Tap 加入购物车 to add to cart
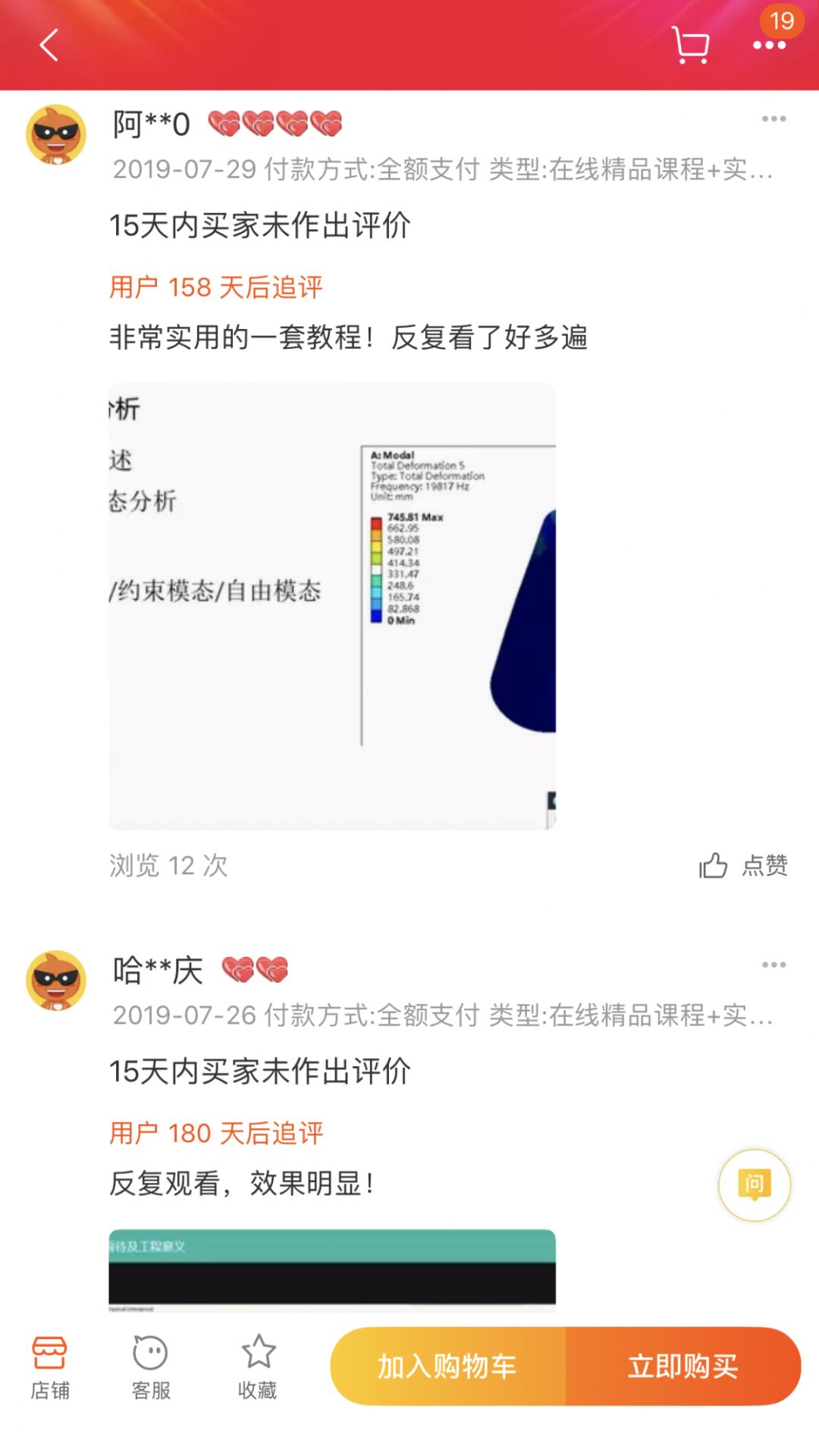 coord(447,1367)
